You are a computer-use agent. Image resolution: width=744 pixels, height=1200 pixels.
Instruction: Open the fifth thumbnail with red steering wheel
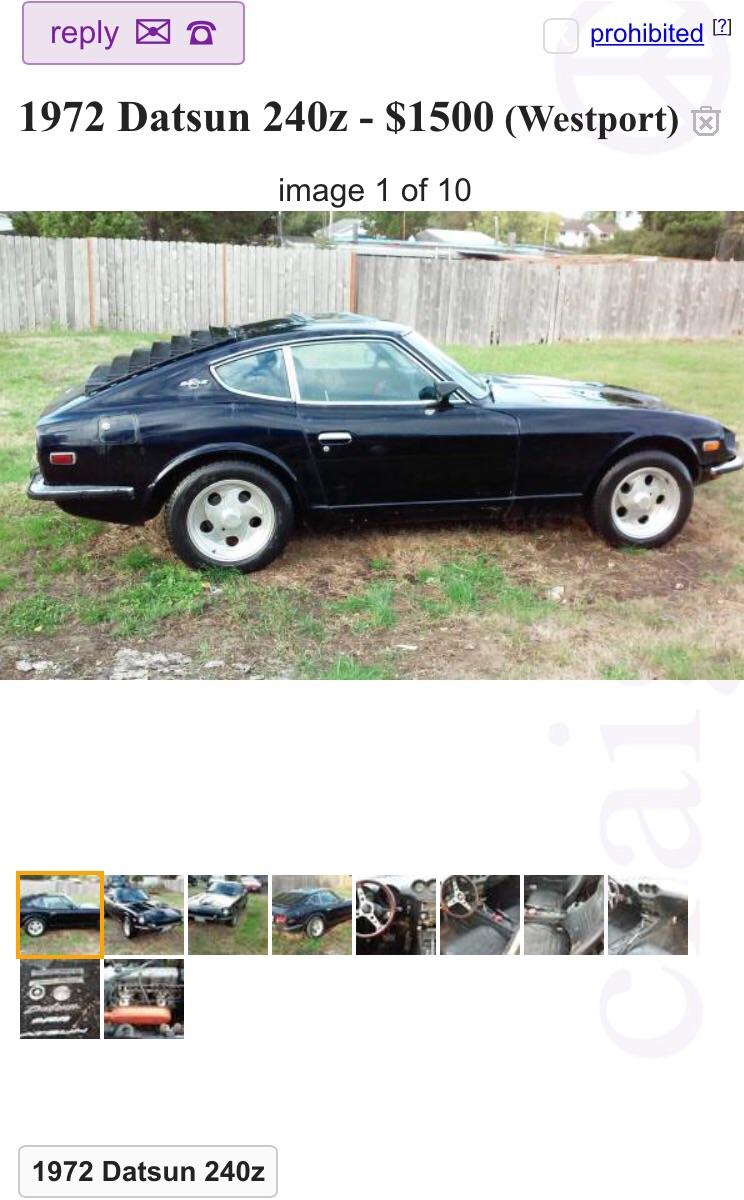point(396,915)
